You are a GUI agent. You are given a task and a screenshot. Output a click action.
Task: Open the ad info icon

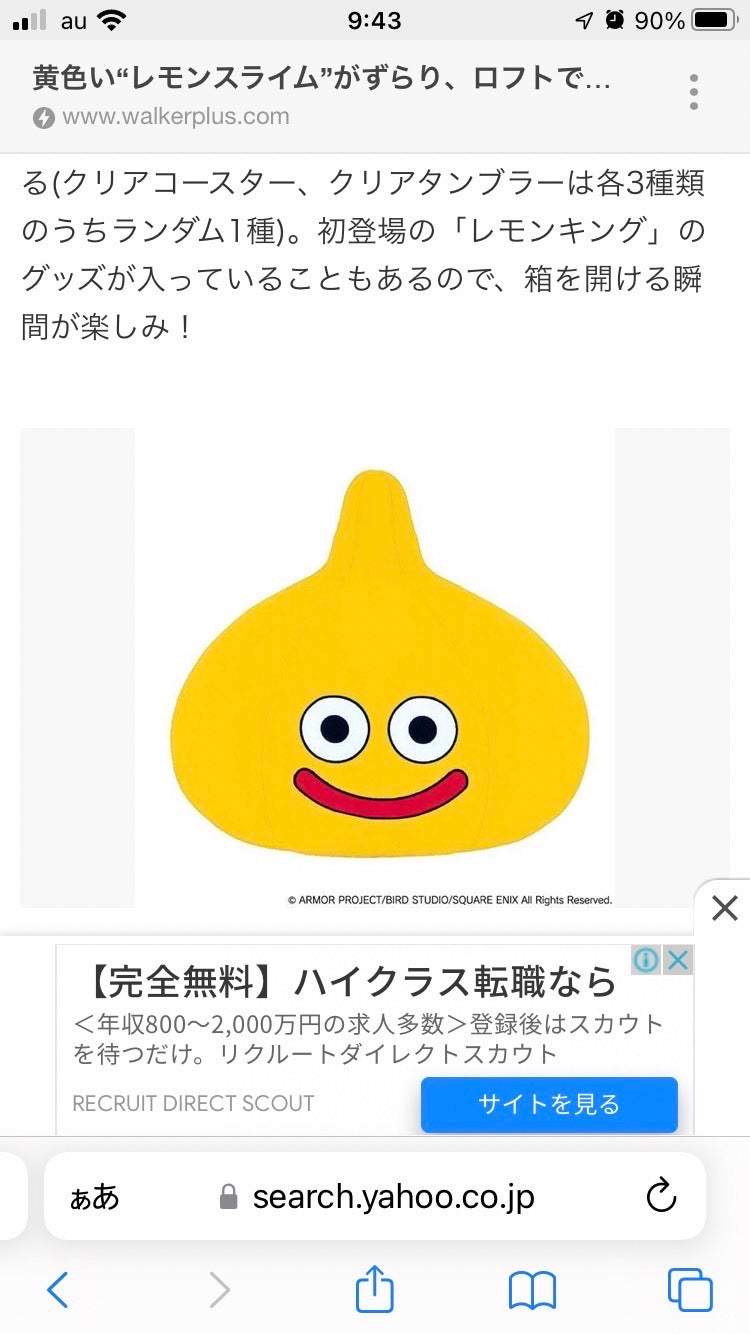(646, 960)
